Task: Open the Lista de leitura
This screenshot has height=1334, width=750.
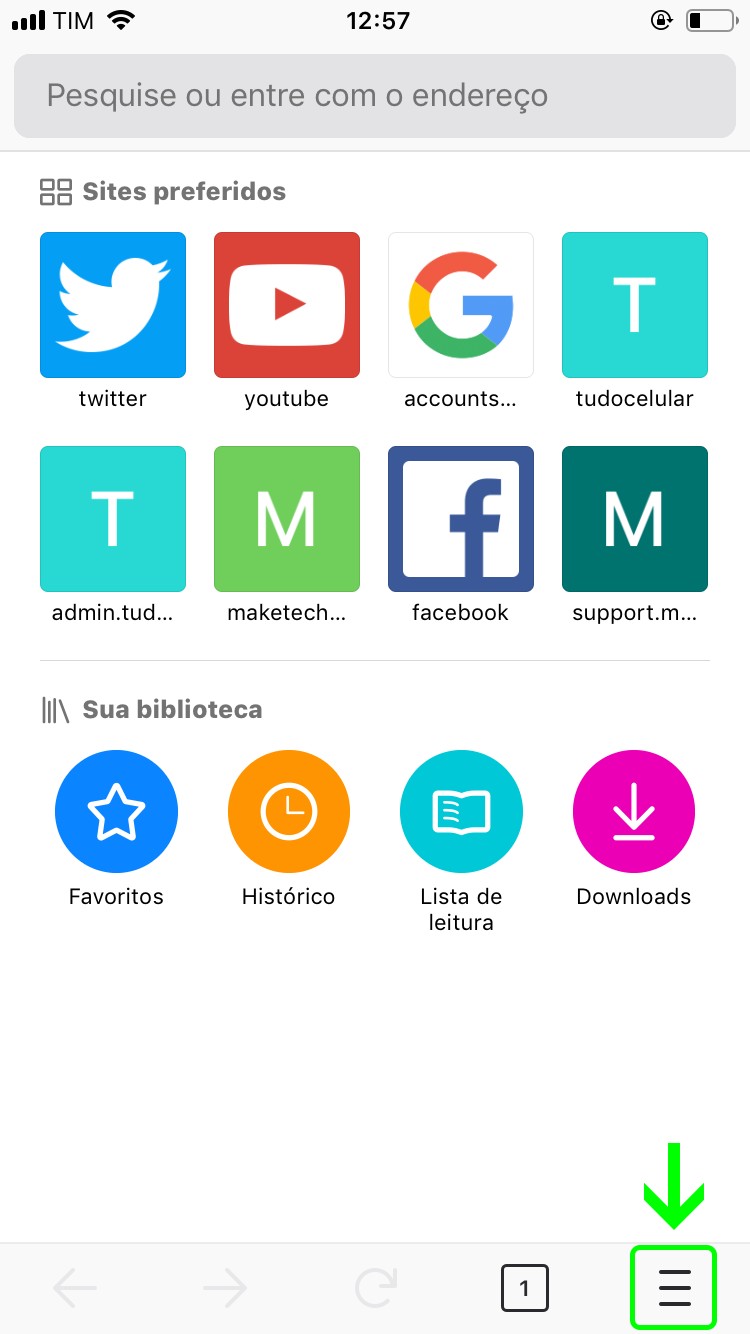Action: [461, 812]
